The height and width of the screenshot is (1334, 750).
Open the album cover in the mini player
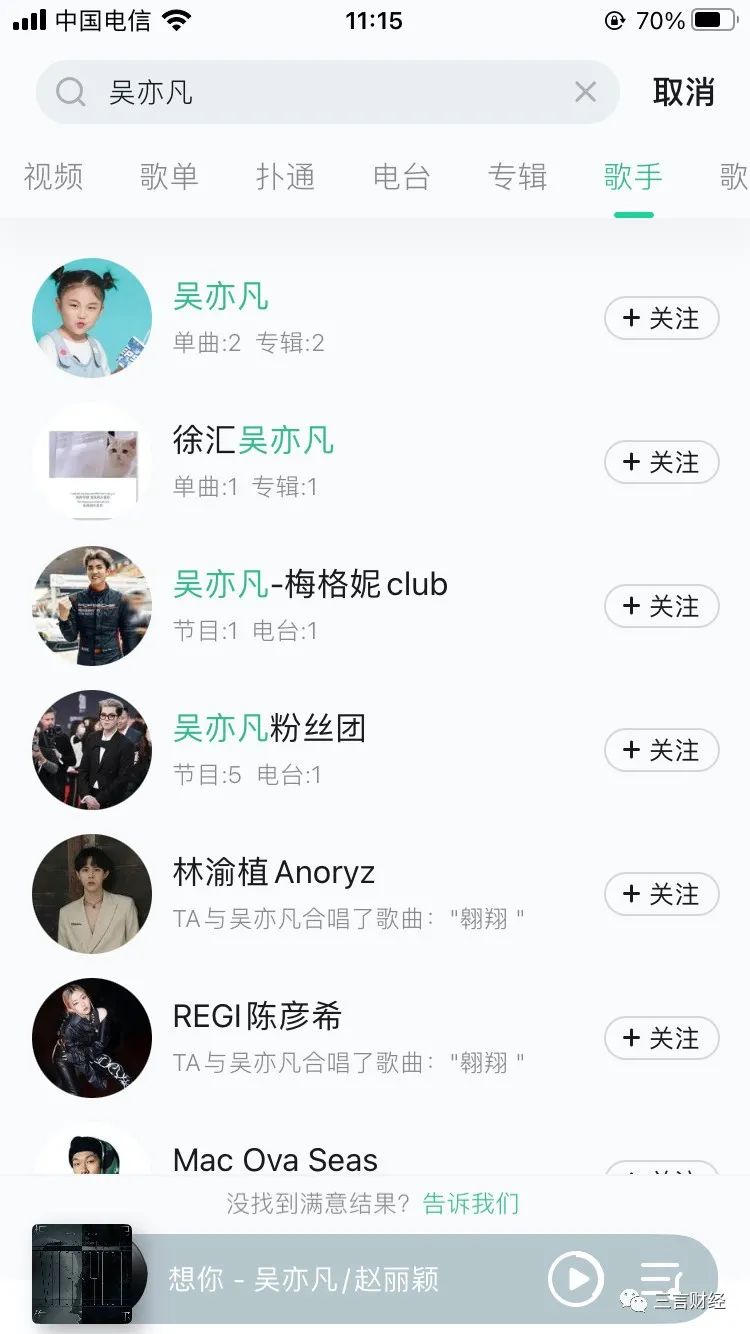click(x=82, y=1279)
